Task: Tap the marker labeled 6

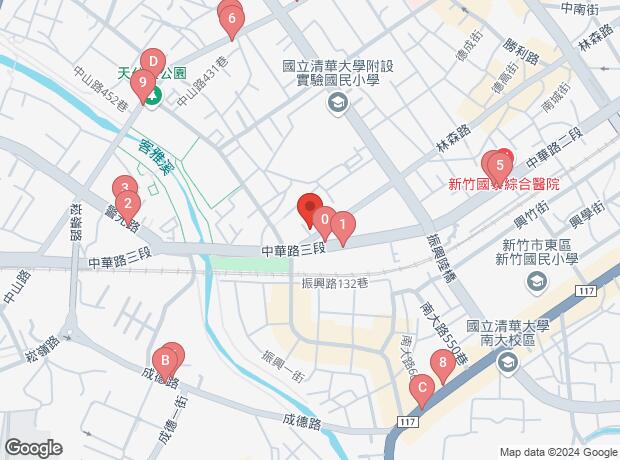Action: click(x=232, y=19)
